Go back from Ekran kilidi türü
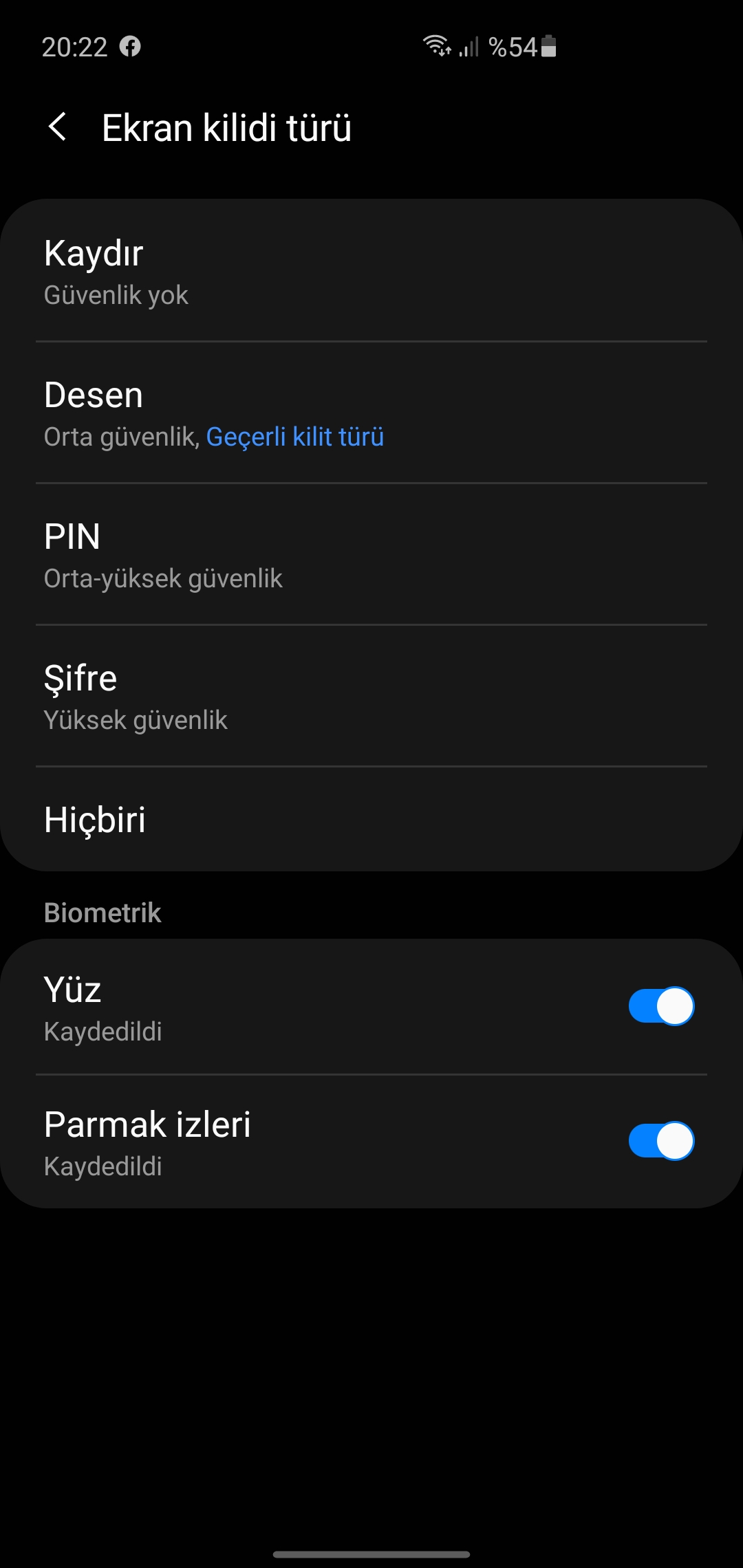This screenshot has height=1568, width=743. point(58,127)
